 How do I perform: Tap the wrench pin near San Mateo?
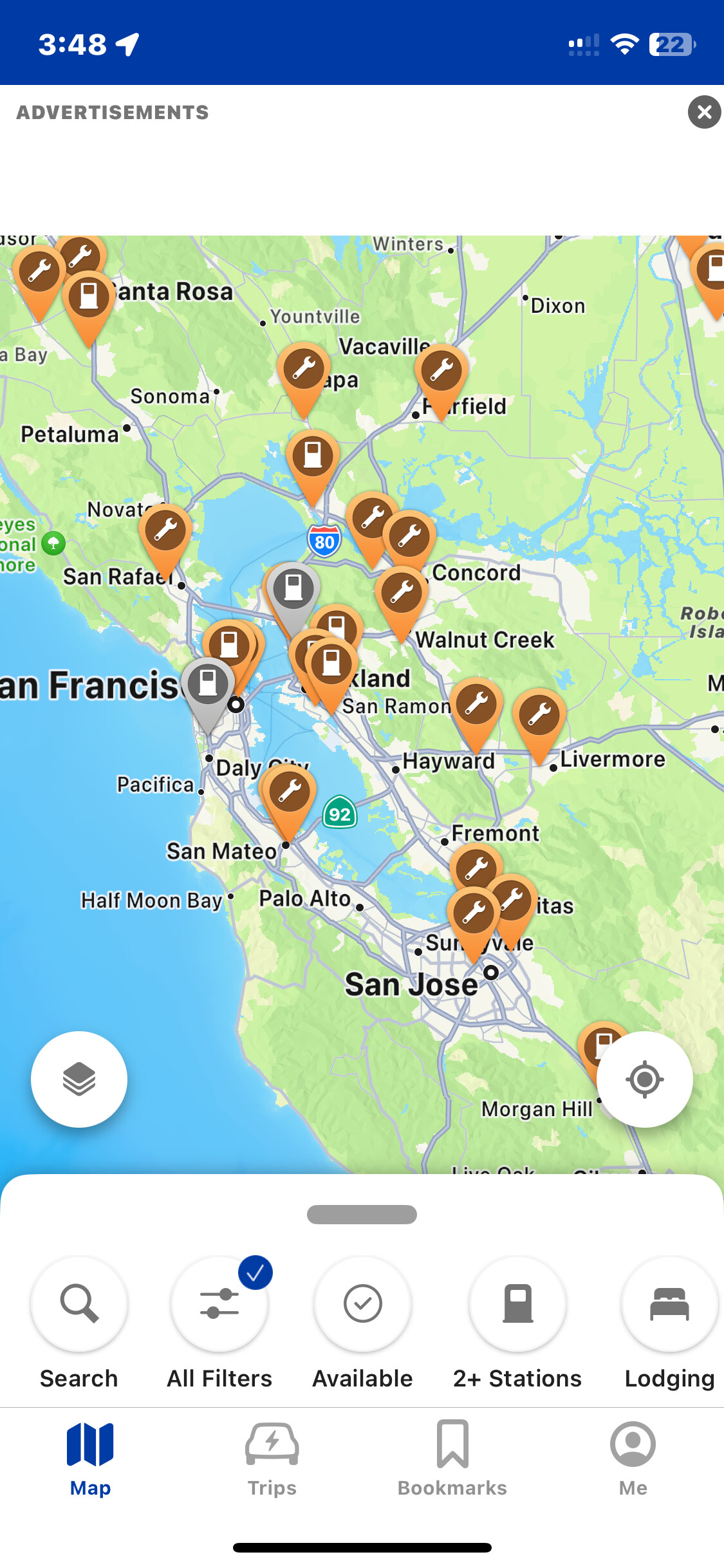tap(289, 793)
